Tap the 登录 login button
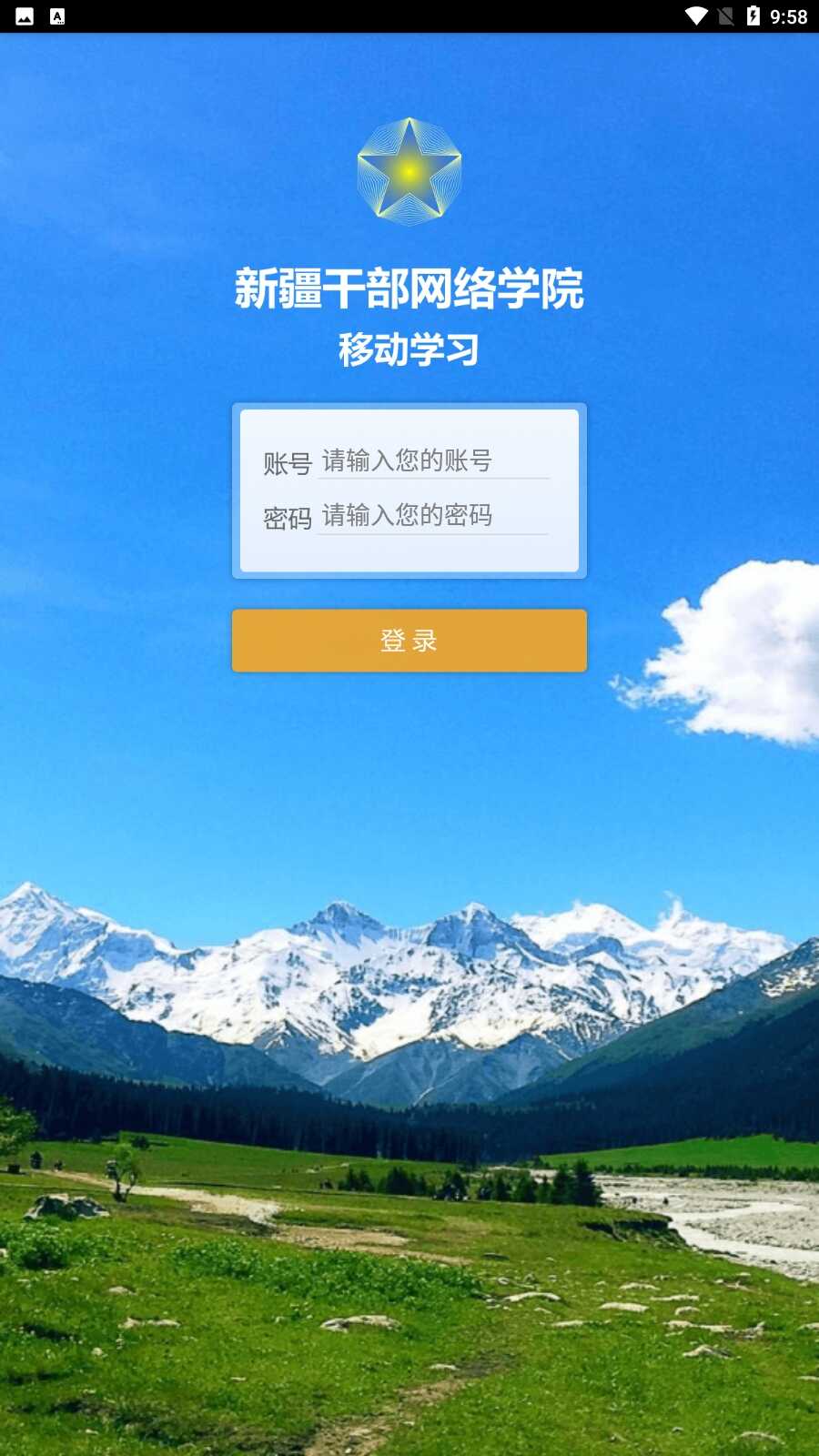This screenshot has height=1456, width=819. pos(409,641)
